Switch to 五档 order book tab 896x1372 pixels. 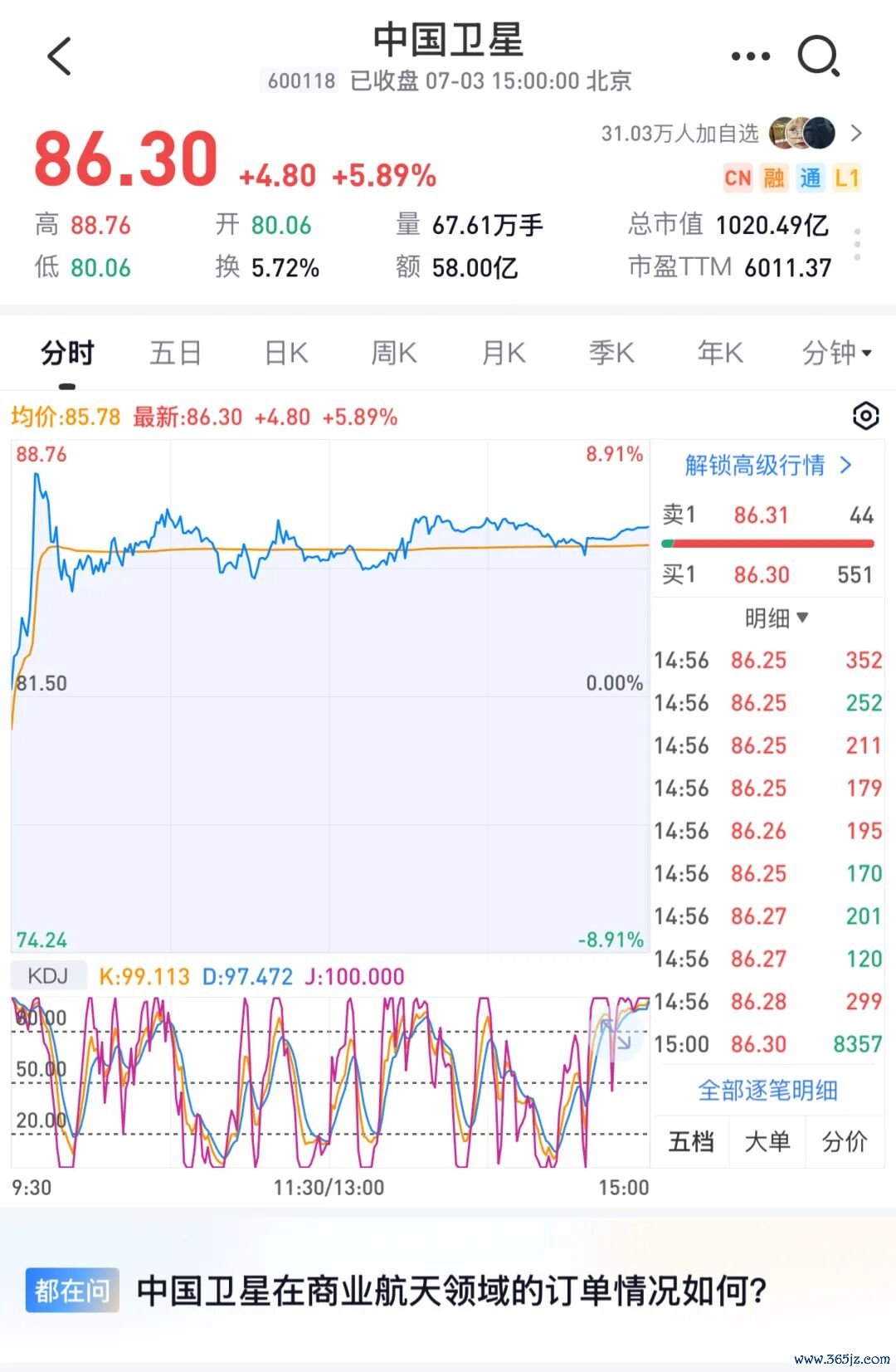691,1141
